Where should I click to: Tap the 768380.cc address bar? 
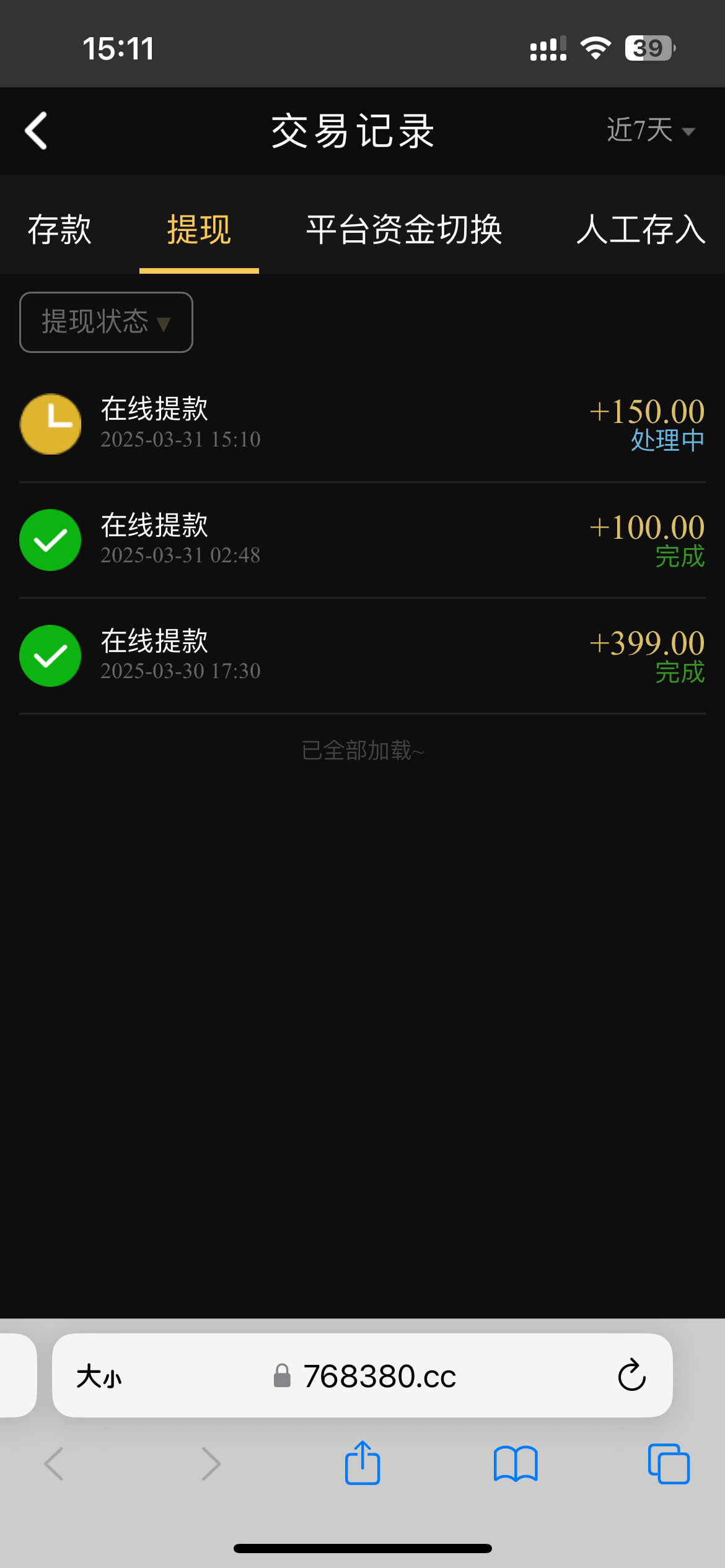(x=379, y=1376)
